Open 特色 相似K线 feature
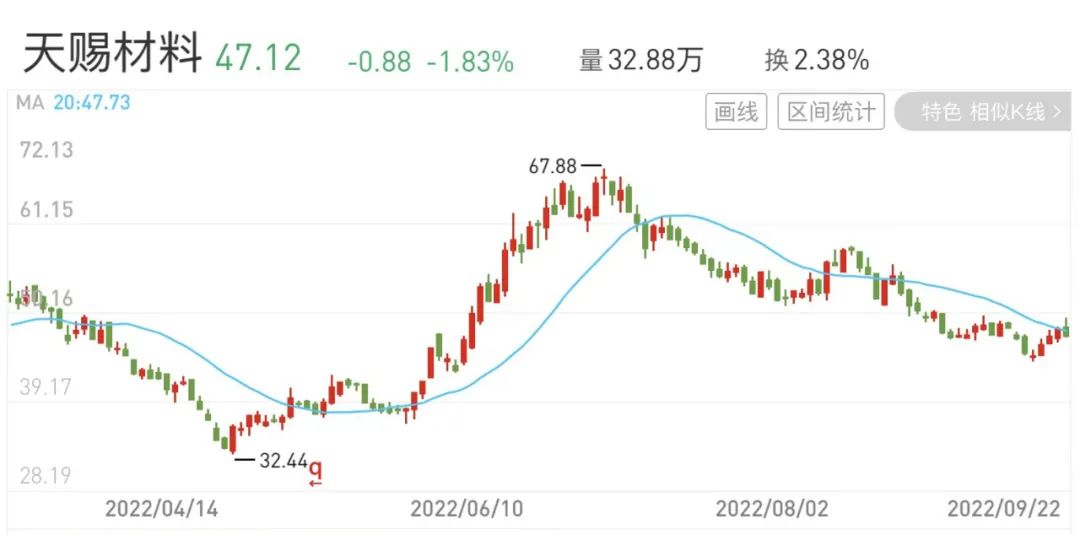The image size is (1080, 535). pyautogui.click(x=985, y=112)
